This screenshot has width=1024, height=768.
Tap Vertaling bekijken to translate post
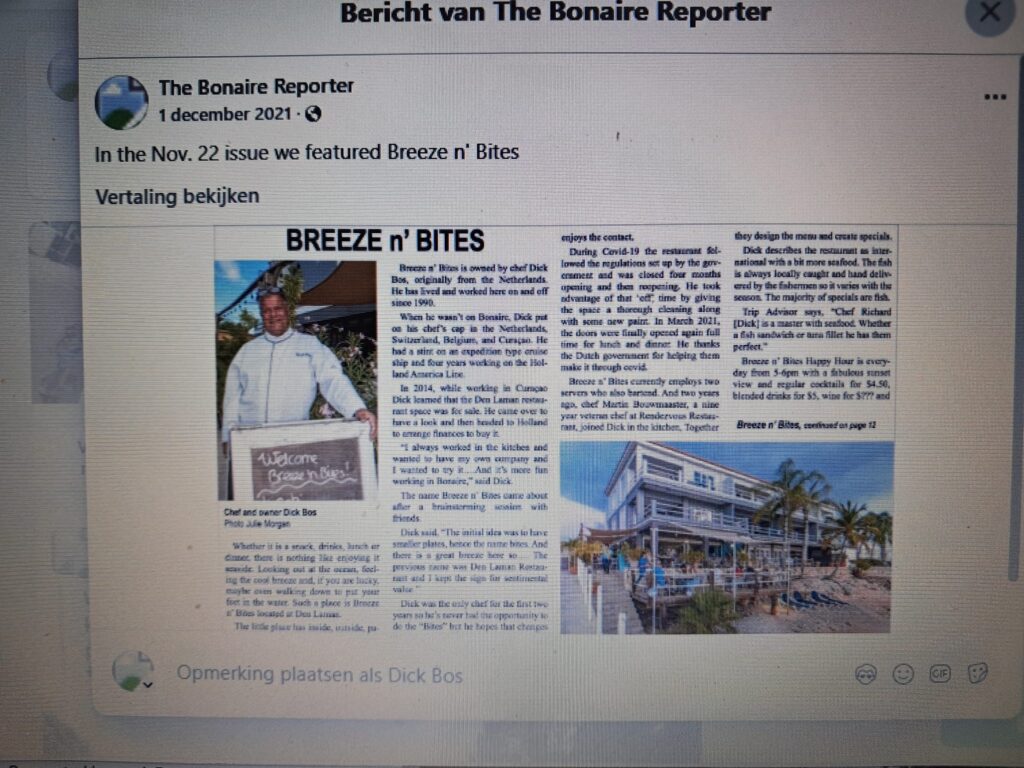tap(177, 196)
